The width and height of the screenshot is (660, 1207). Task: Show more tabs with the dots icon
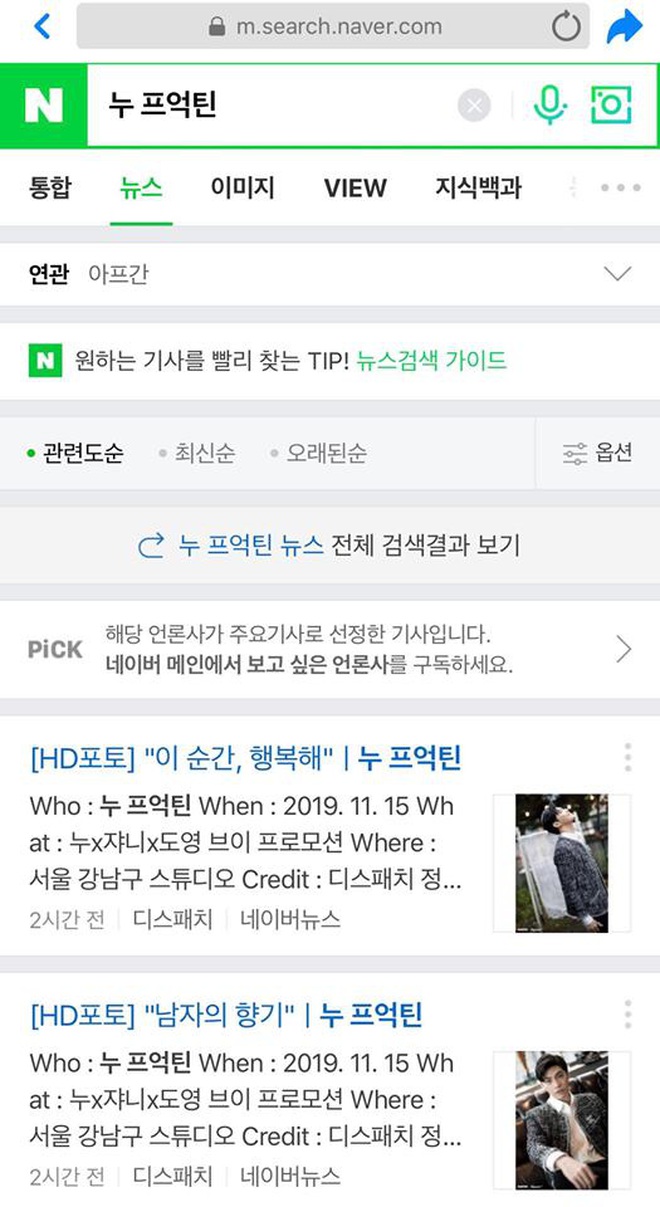620,188
